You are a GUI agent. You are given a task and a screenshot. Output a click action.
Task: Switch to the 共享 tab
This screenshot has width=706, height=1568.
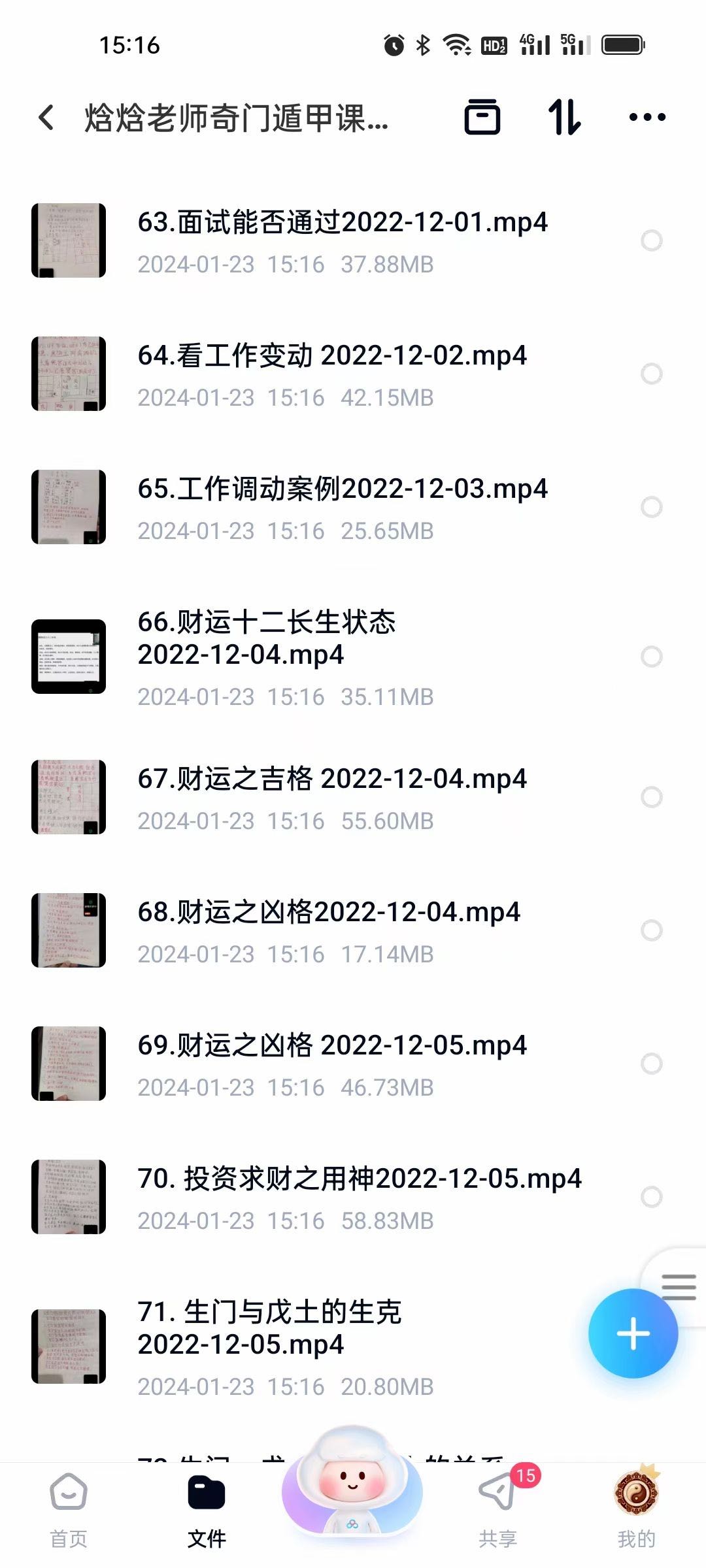498,1511
